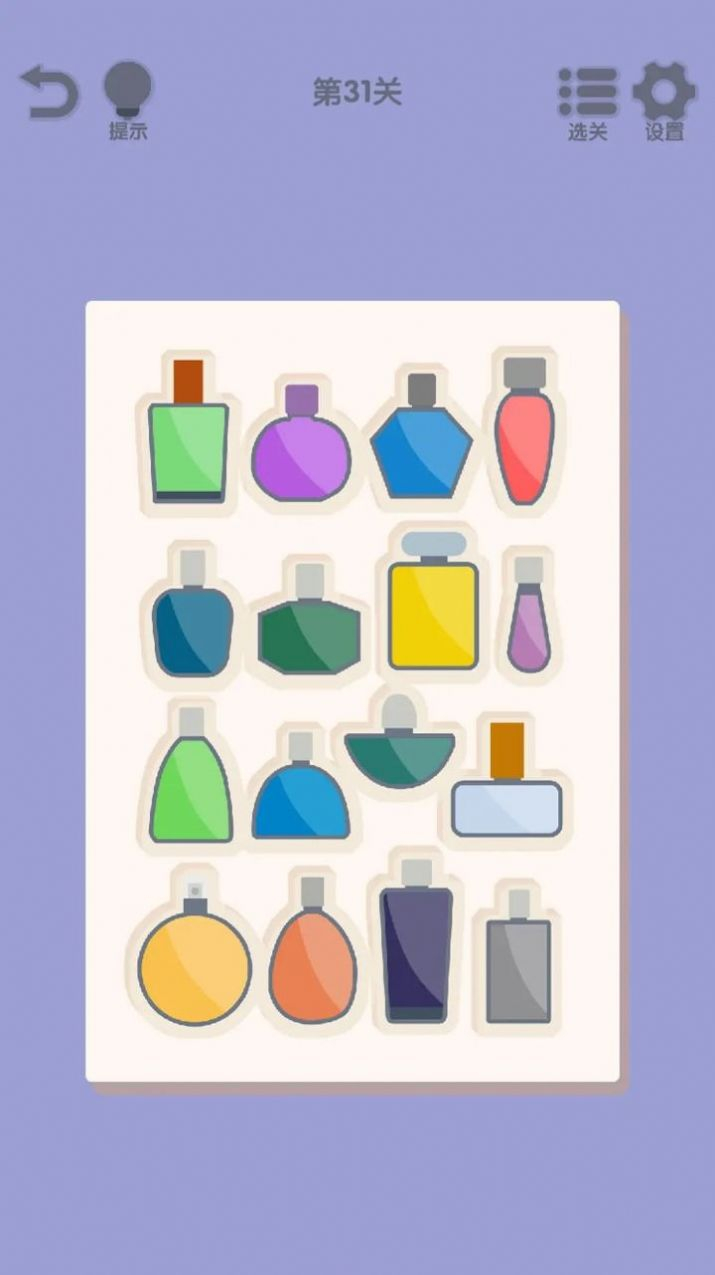Pick the yellow square bottle

[433, 613]
